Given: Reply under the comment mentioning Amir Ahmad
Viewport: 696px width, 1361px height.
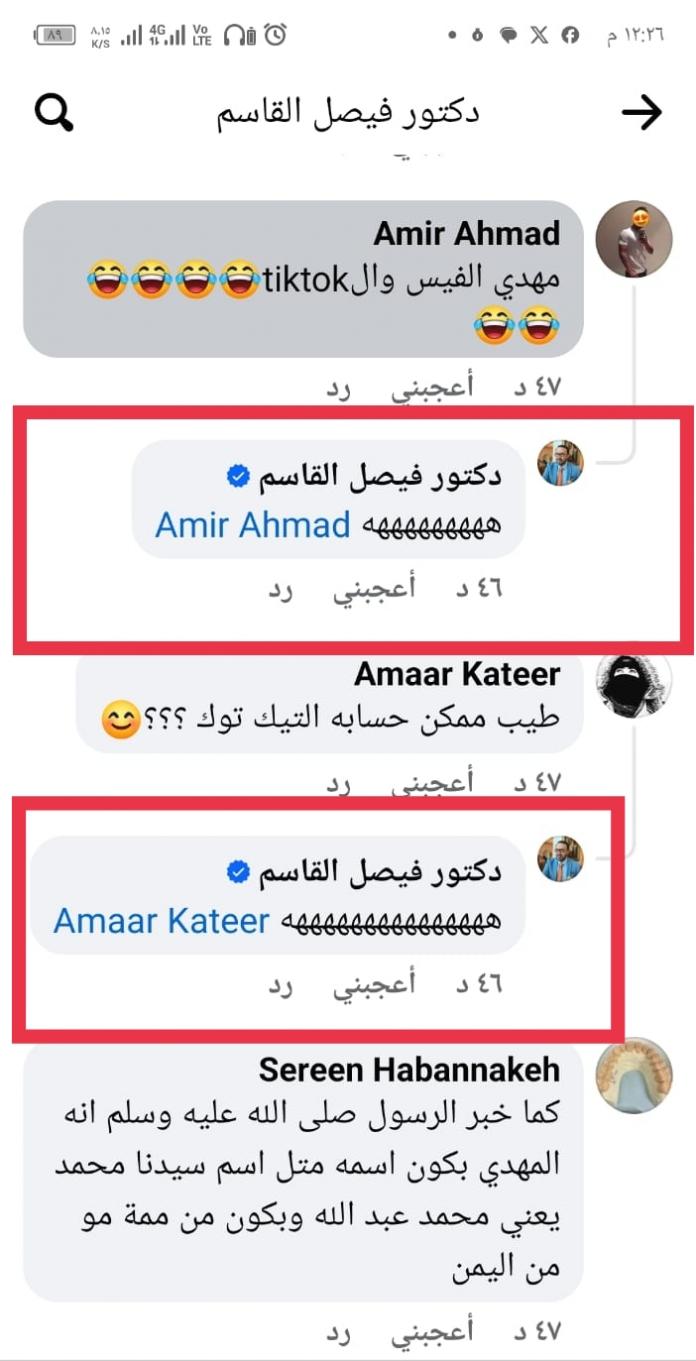Looking at the screenshot, I should (281, 589).
